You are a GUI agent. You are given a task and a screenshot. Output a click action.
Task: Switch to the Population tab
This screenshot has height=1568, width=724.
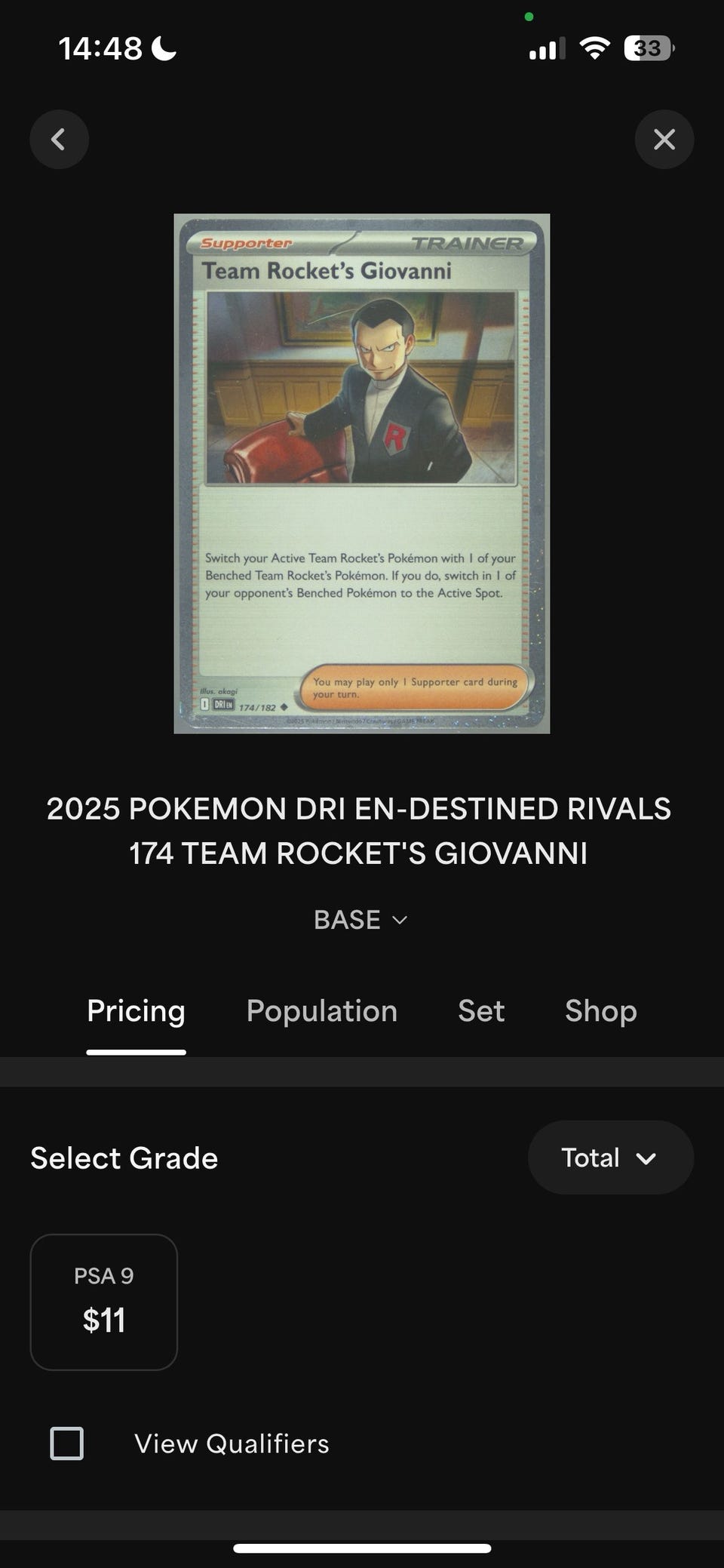coord(322,1011)
